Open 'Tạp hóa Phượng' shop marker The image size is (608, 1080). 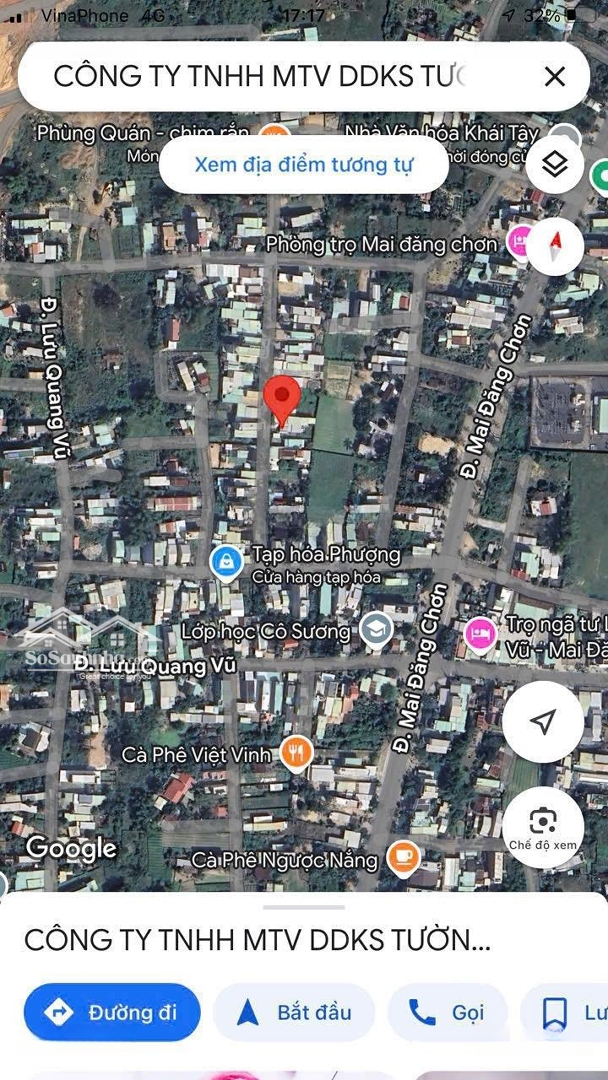pos(227,563)
